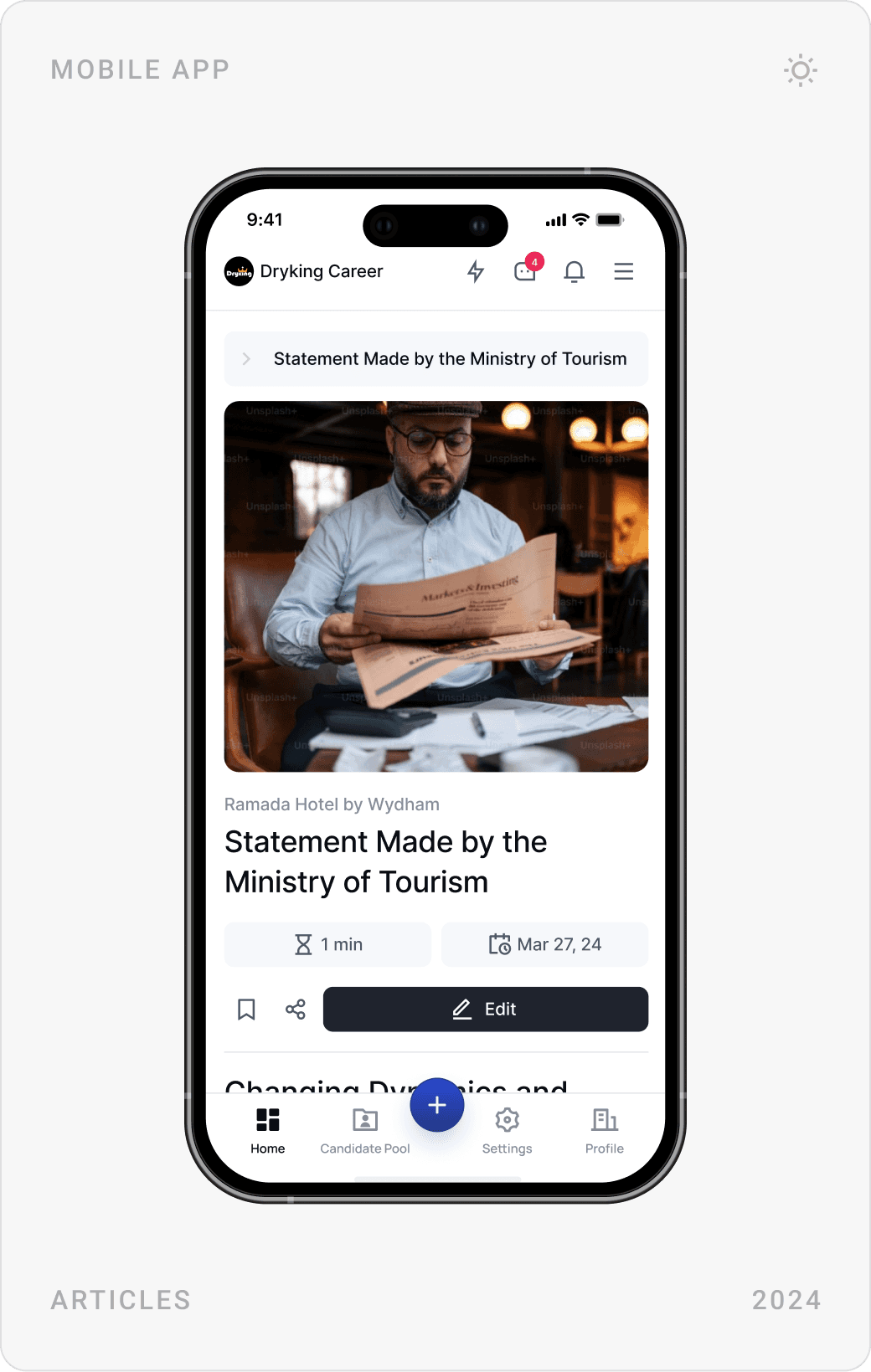871x1372 pixels.
Task: View your Profile via the profile icon
Action: (604, 1119)
